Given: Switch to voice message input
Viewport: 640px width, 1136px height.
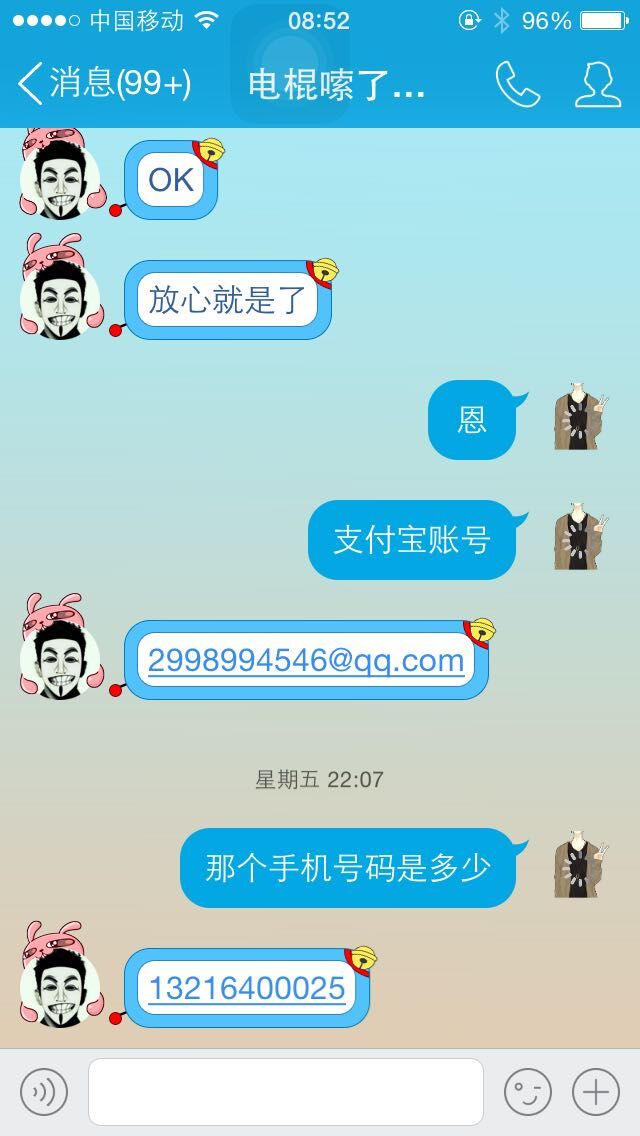Looking at the screenshot, I should pyautogui.click(x=43, y=1091).
